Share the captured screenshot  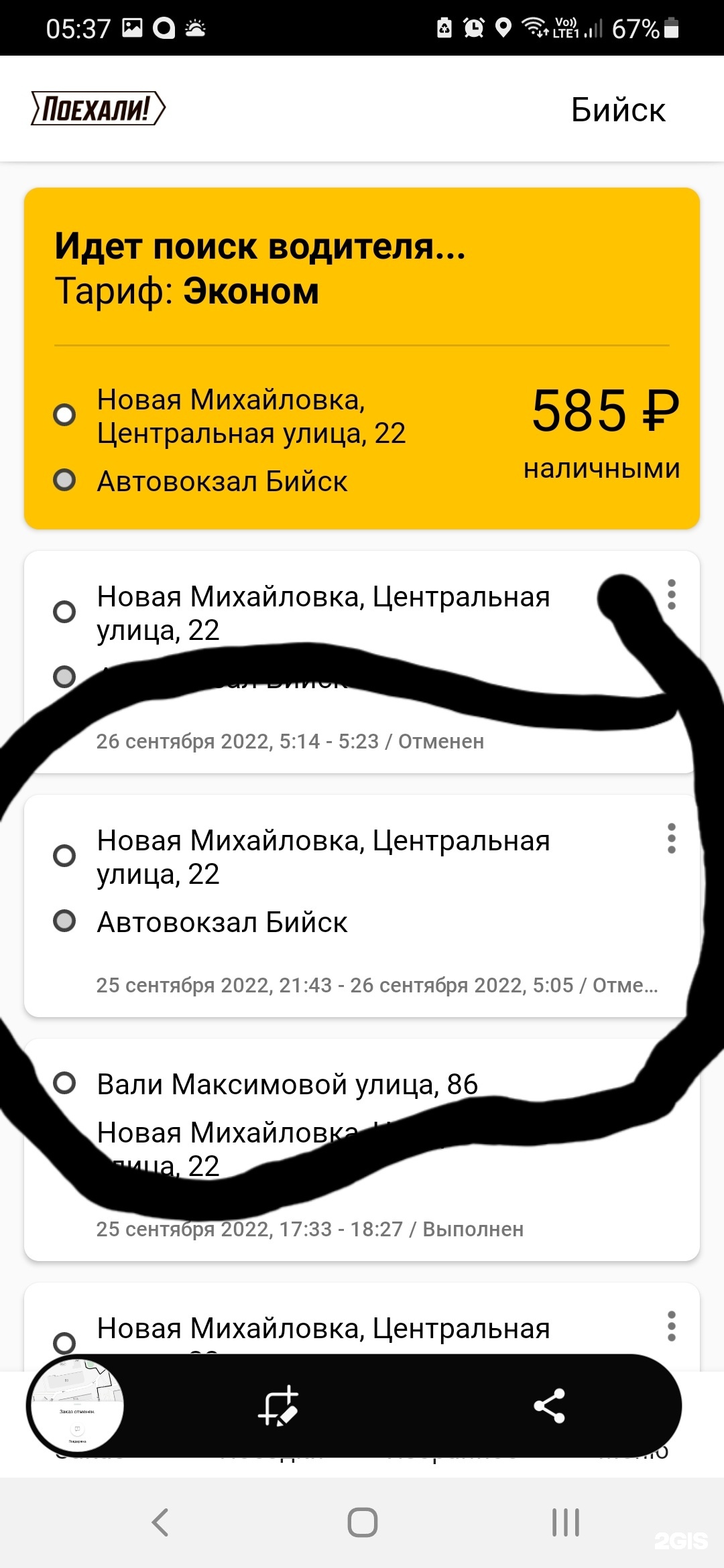tap(549, 1405)
